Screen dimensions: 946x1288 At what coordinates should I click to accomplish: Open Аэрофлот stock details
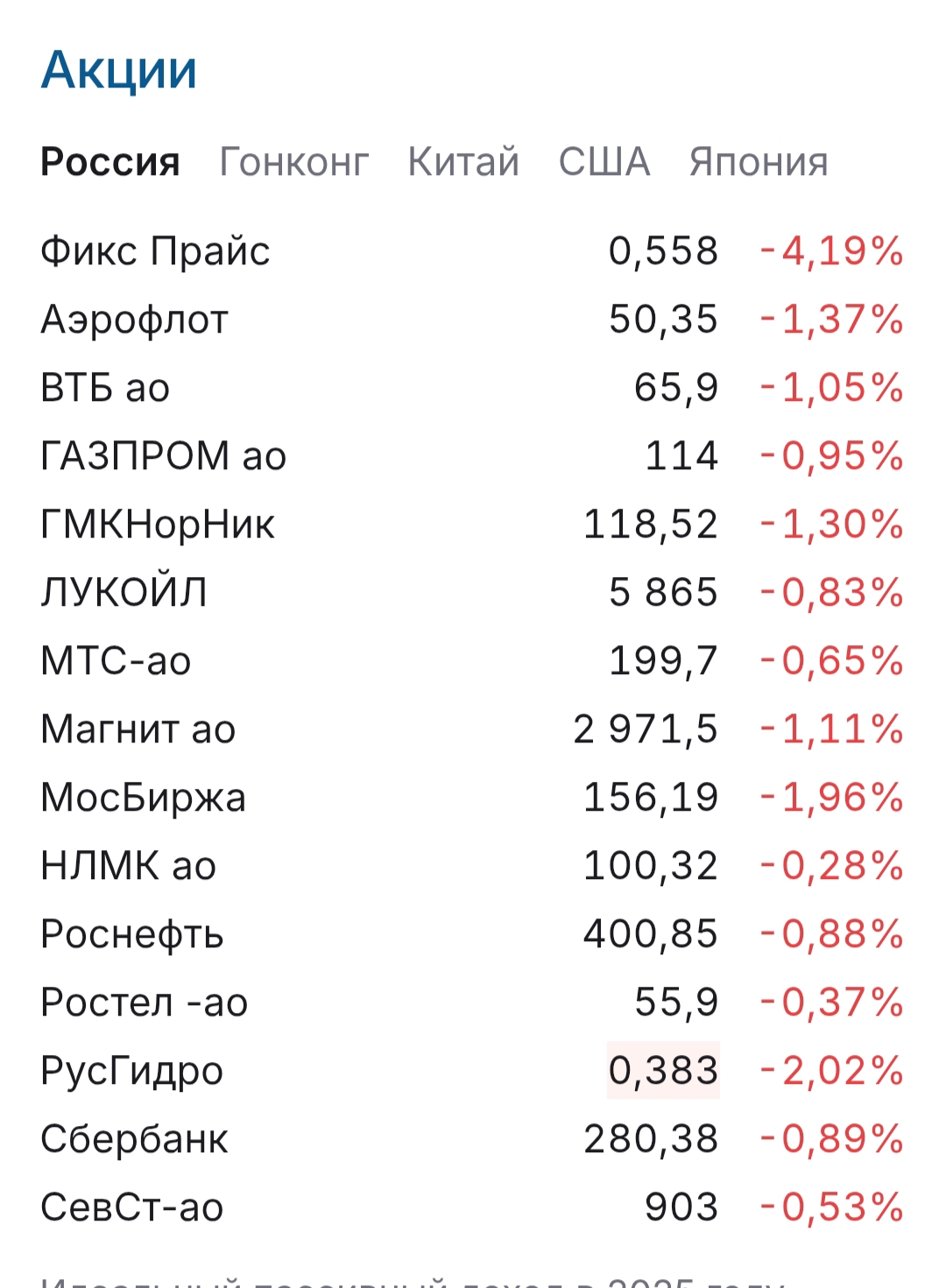coord(134,320)
